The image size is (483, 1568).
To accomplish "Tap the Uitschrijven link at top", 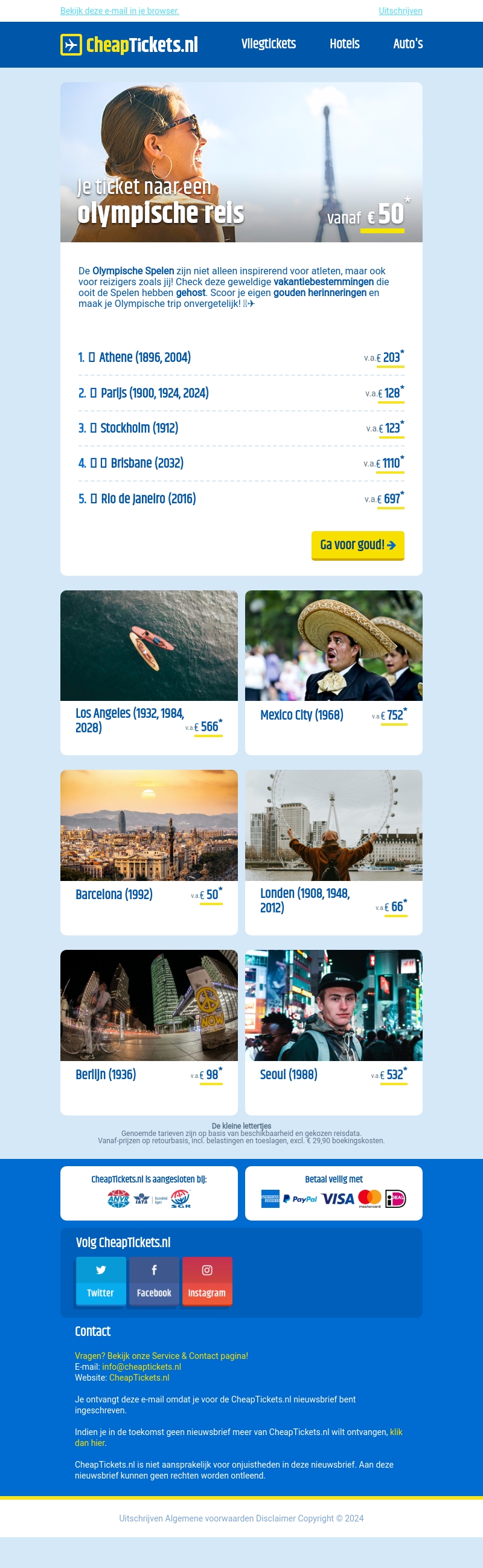I will [400, 11].
